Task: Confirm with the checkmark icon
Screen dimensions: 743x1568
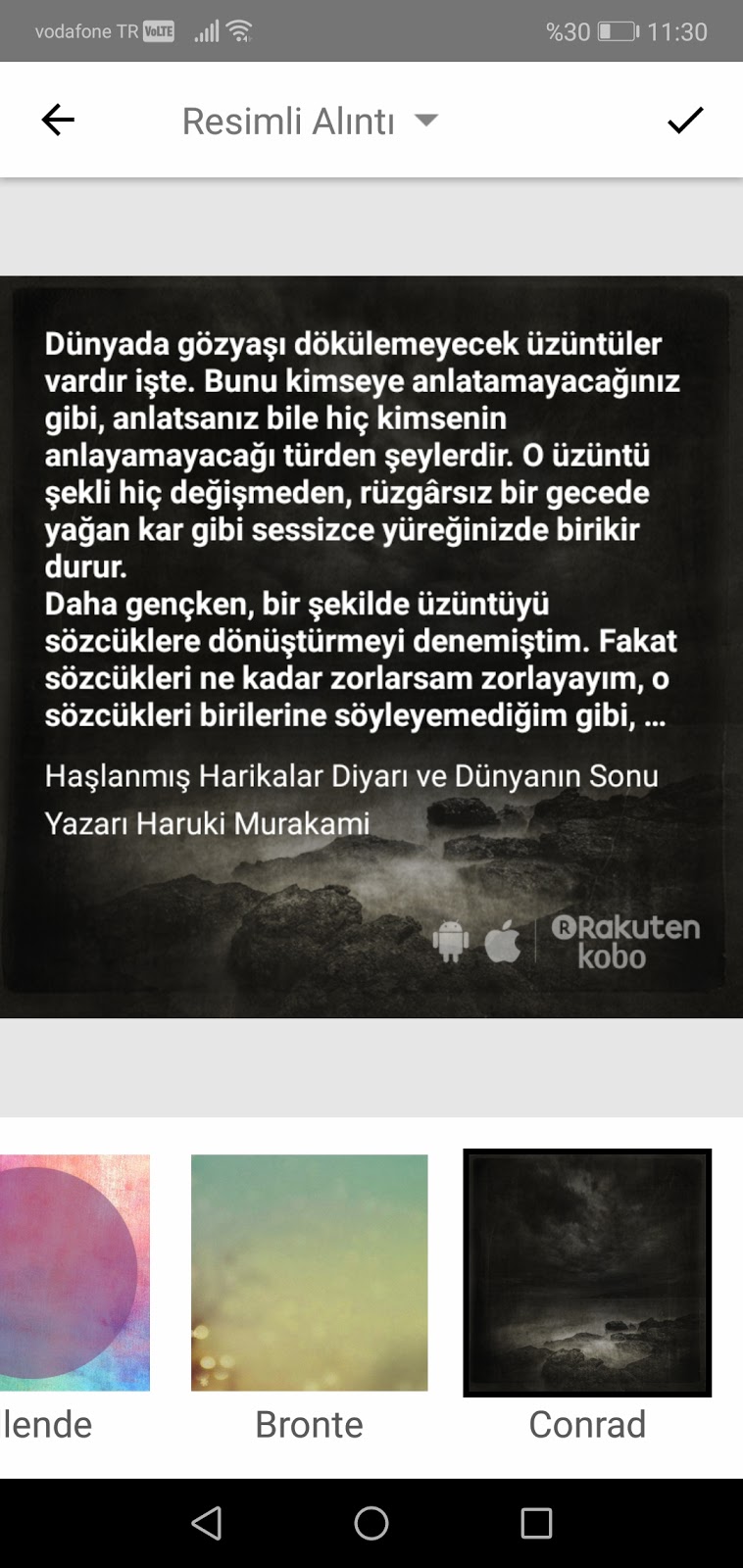Action: [x=685, y=121]
